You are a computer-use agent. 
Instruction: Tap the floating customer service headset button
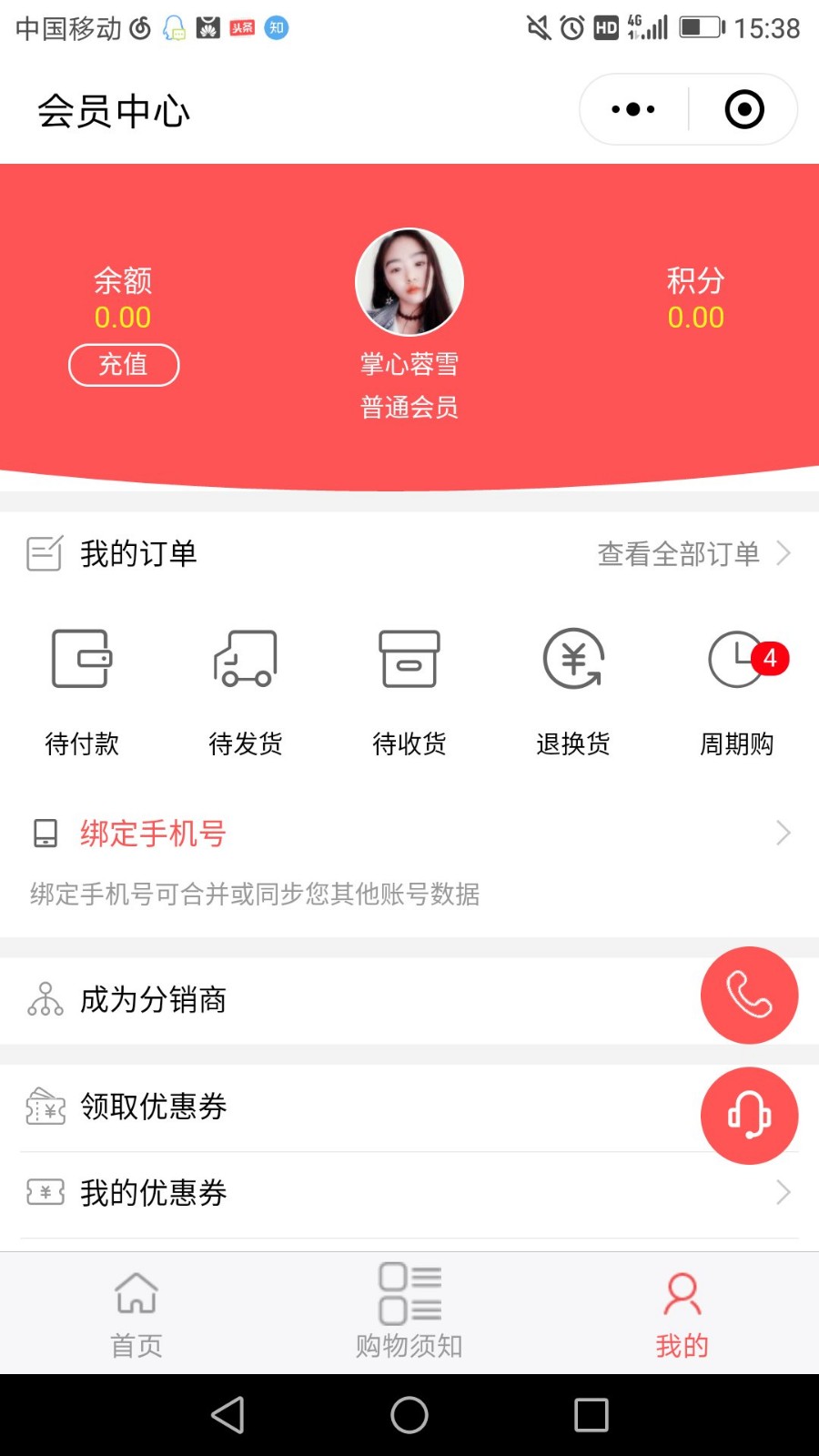click(x=749, y=1116)
